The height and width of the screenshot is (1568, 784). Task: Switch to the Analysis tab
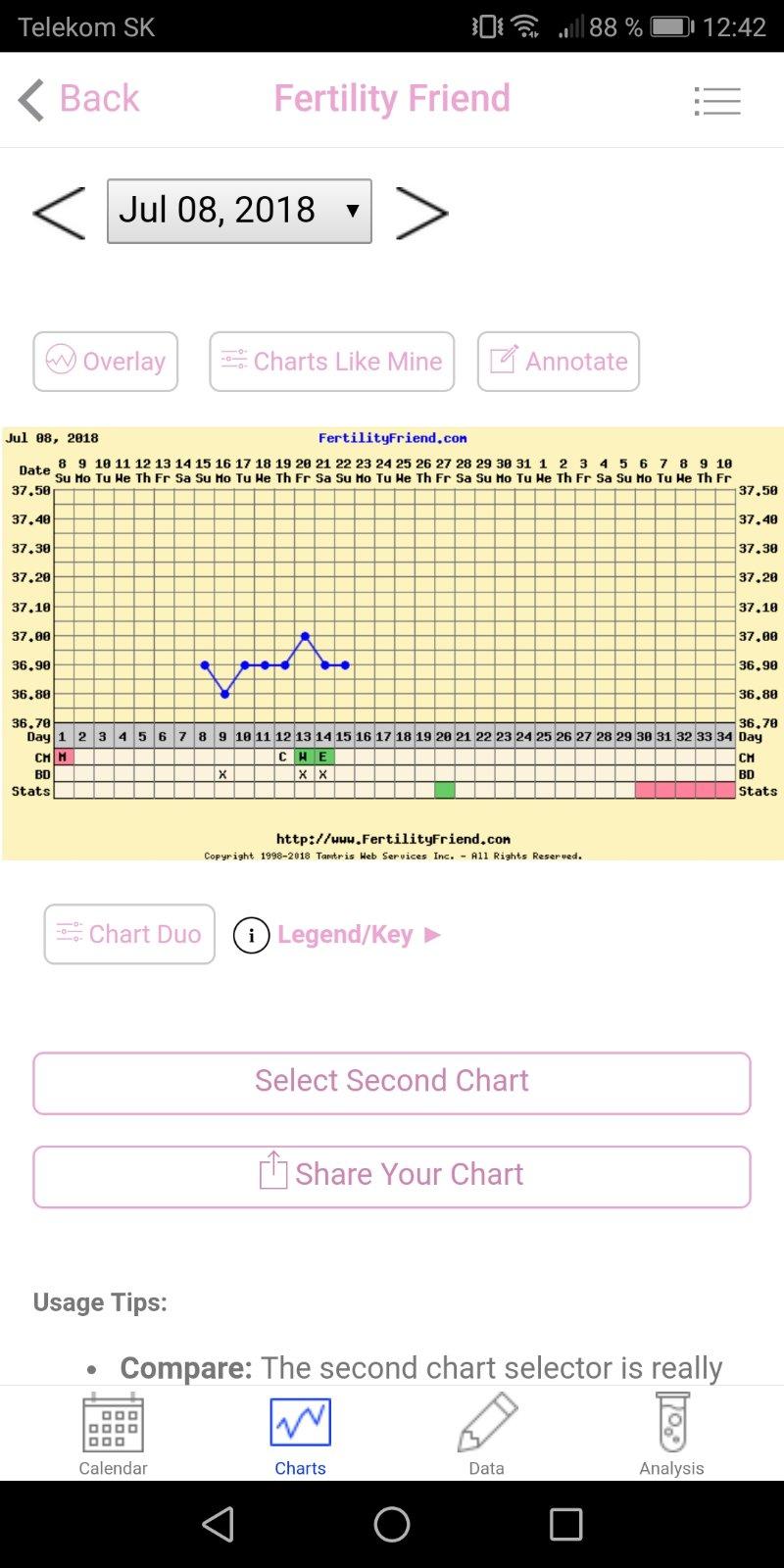pyautogui.click(x=672, y=1434)
